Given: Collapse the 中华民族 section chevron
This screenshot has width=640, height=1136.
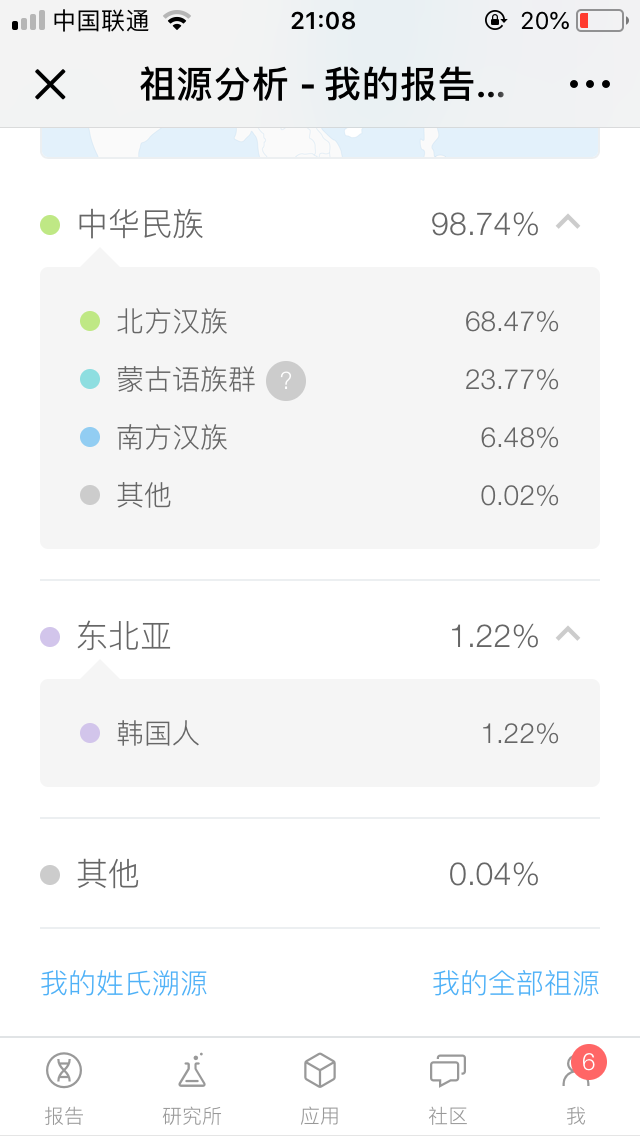Looking at the screenshot, I should [x=568, y=222].
